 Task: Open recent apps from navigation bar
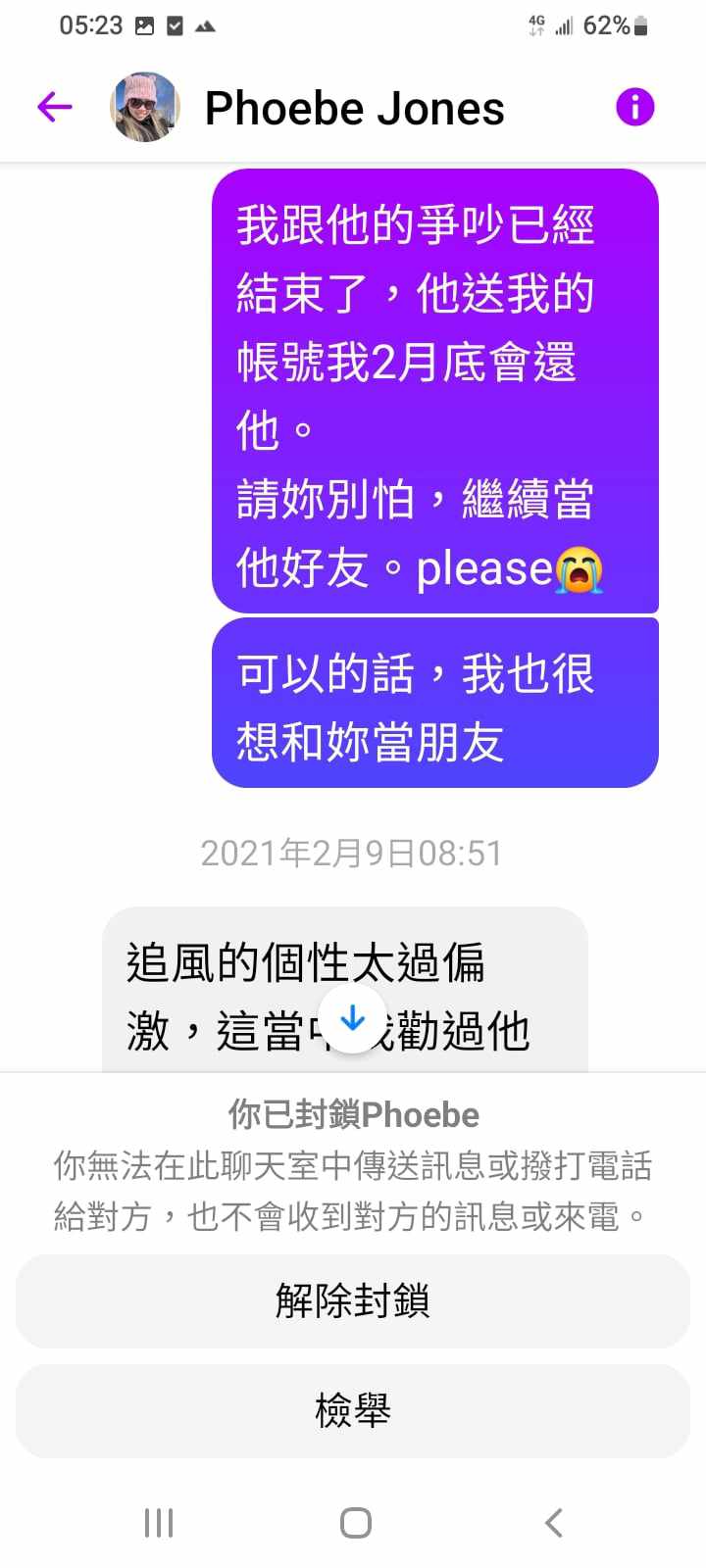tap(159, 1522)
